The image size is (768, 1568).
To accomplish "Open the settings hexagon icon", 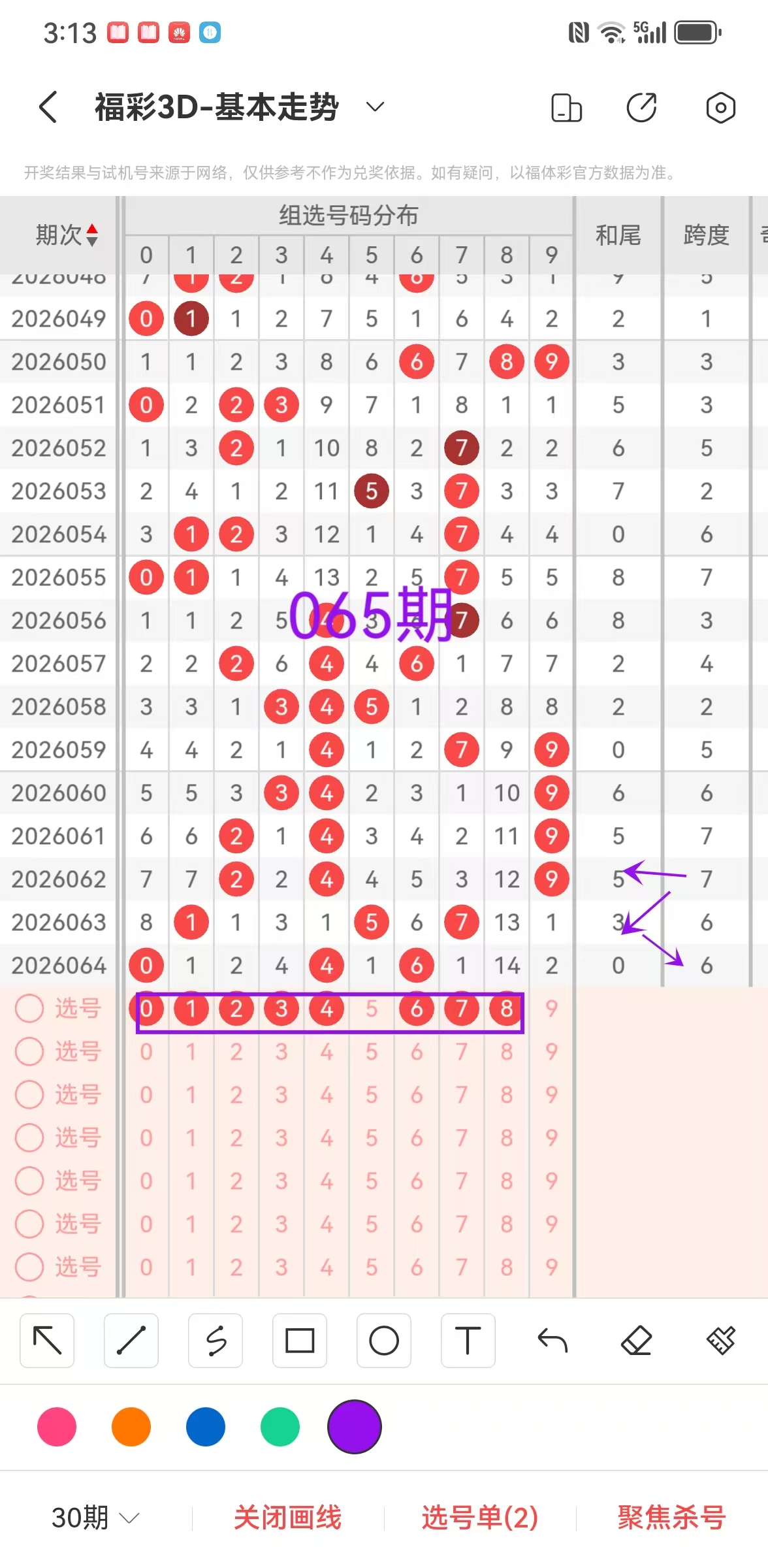I will click(x=720, y=108).
